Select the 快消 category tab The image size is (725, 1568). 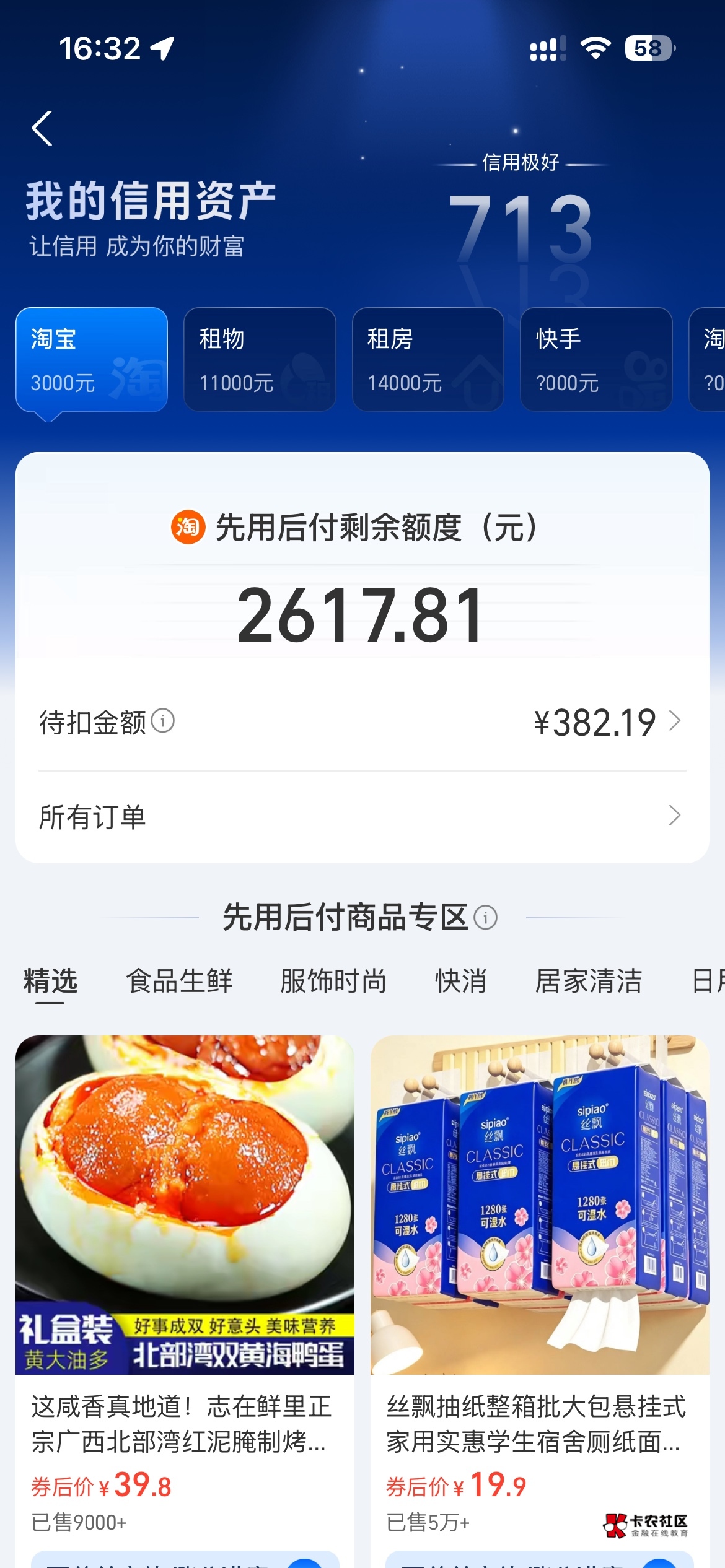(x=460, y=981)
